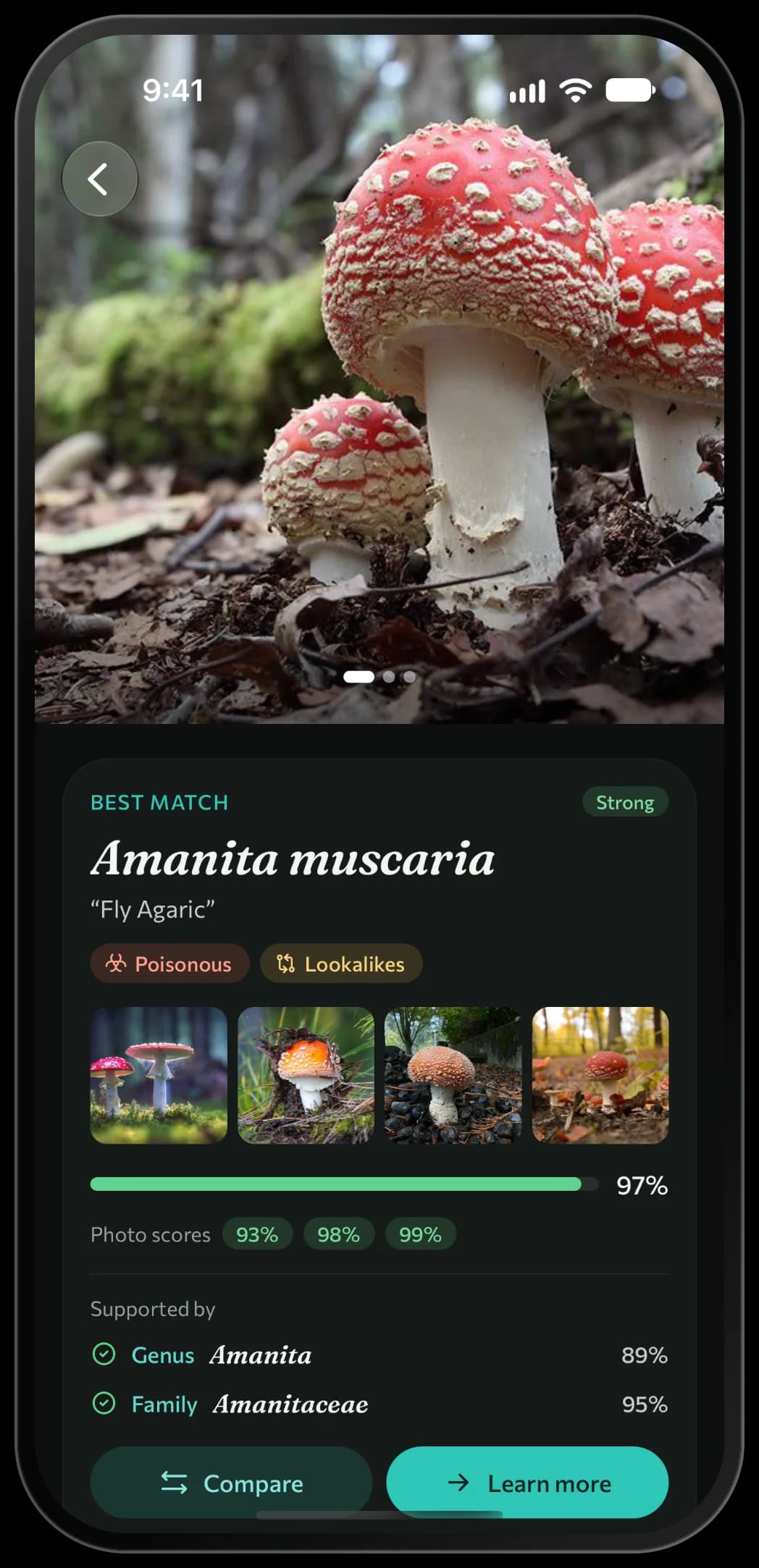759x1568 pixels.
Task: Open the Compare button
Action: 232,1483
